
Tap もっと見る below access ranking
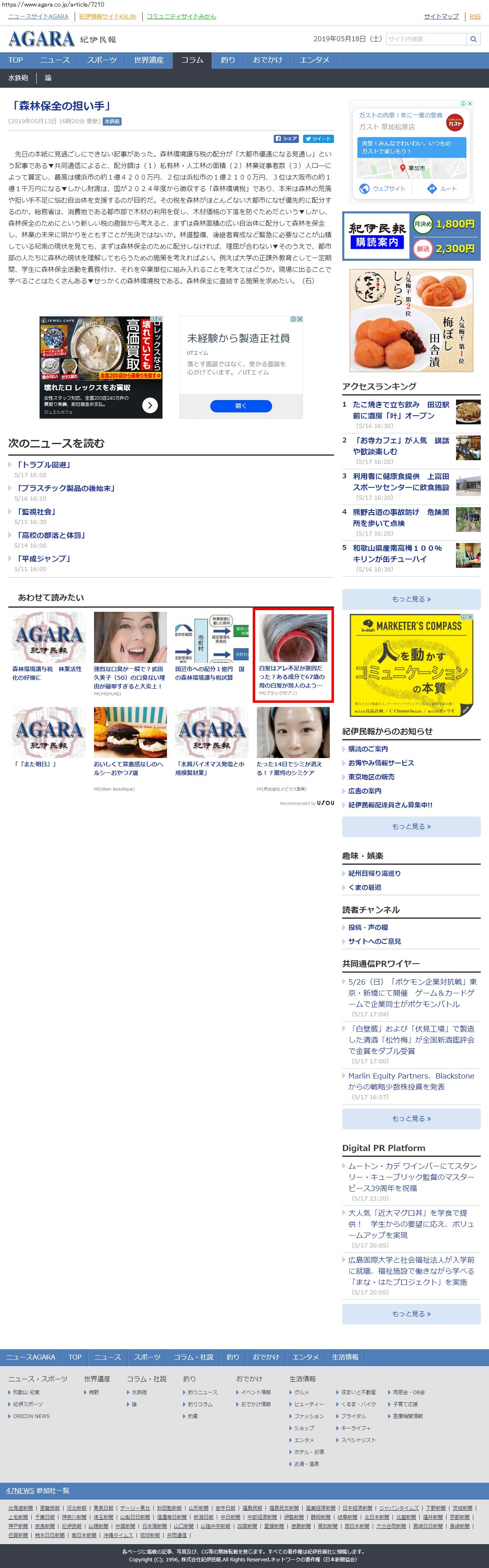pos(411,599)
